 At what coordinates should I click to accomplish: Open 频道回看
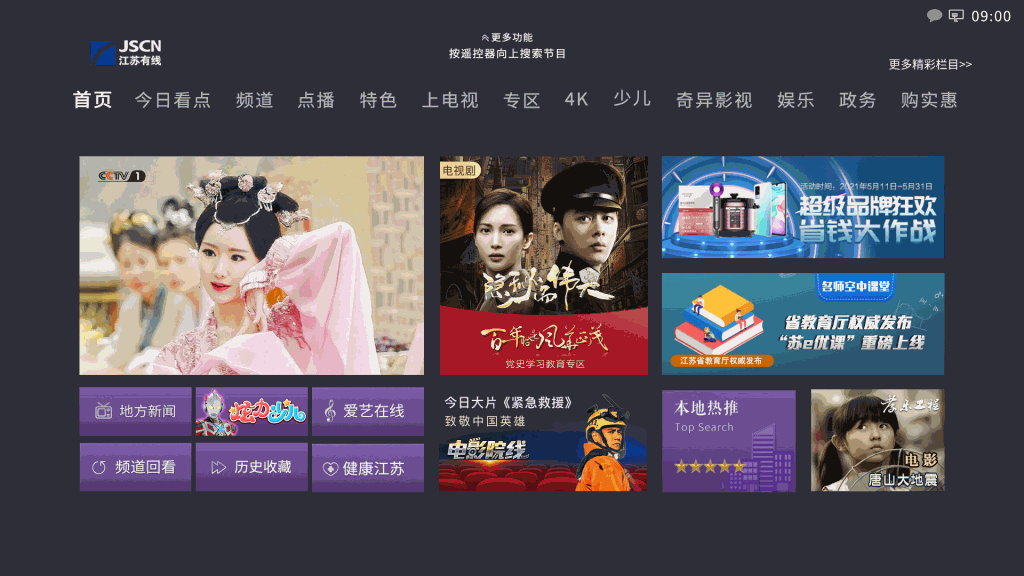[x=135, y=467]
